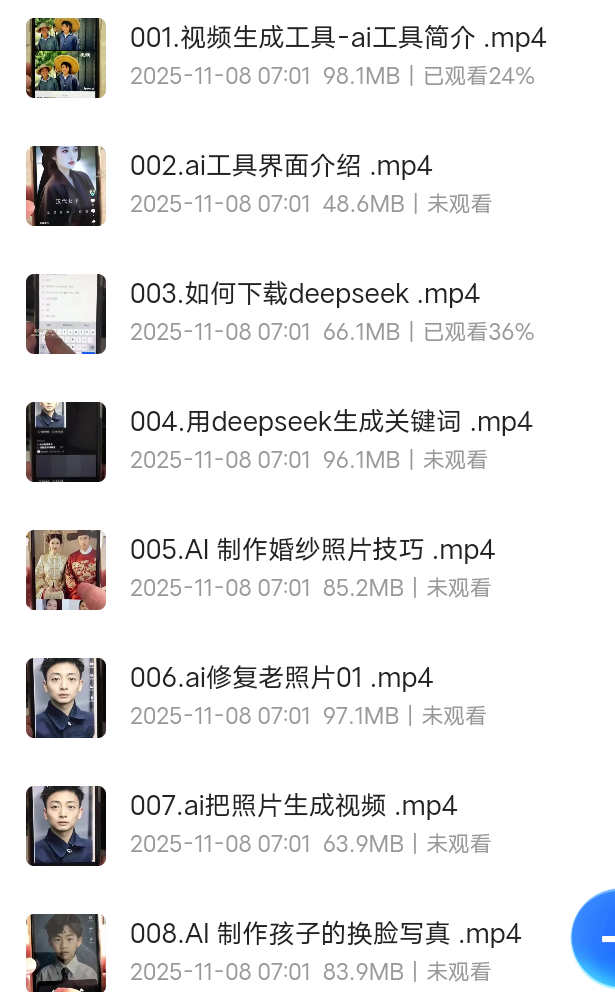The image size is (615, 992).
Task: Open 005.AI 制作婚纱照片技巧 video
Action: click(x=312, y=550)
